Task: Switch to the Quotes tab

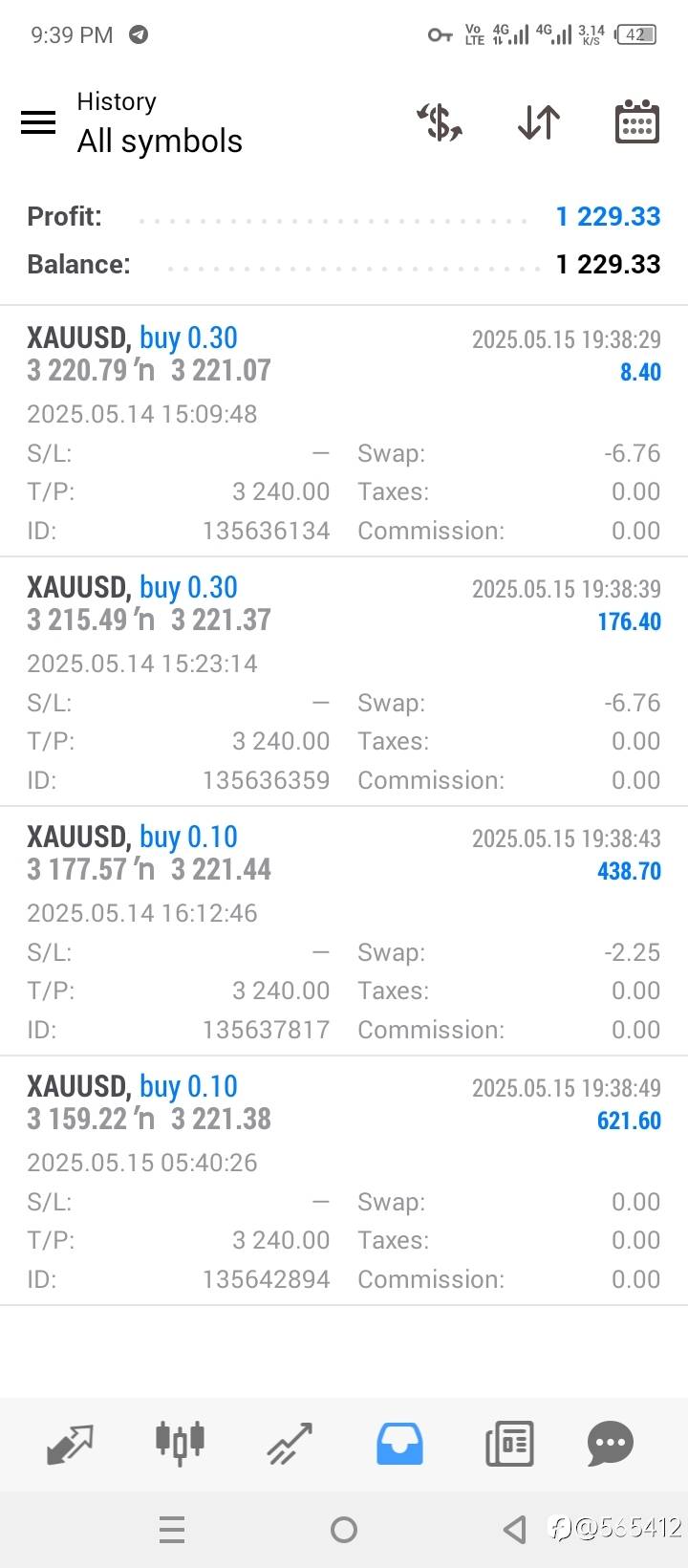Action: coord(70,1443)
